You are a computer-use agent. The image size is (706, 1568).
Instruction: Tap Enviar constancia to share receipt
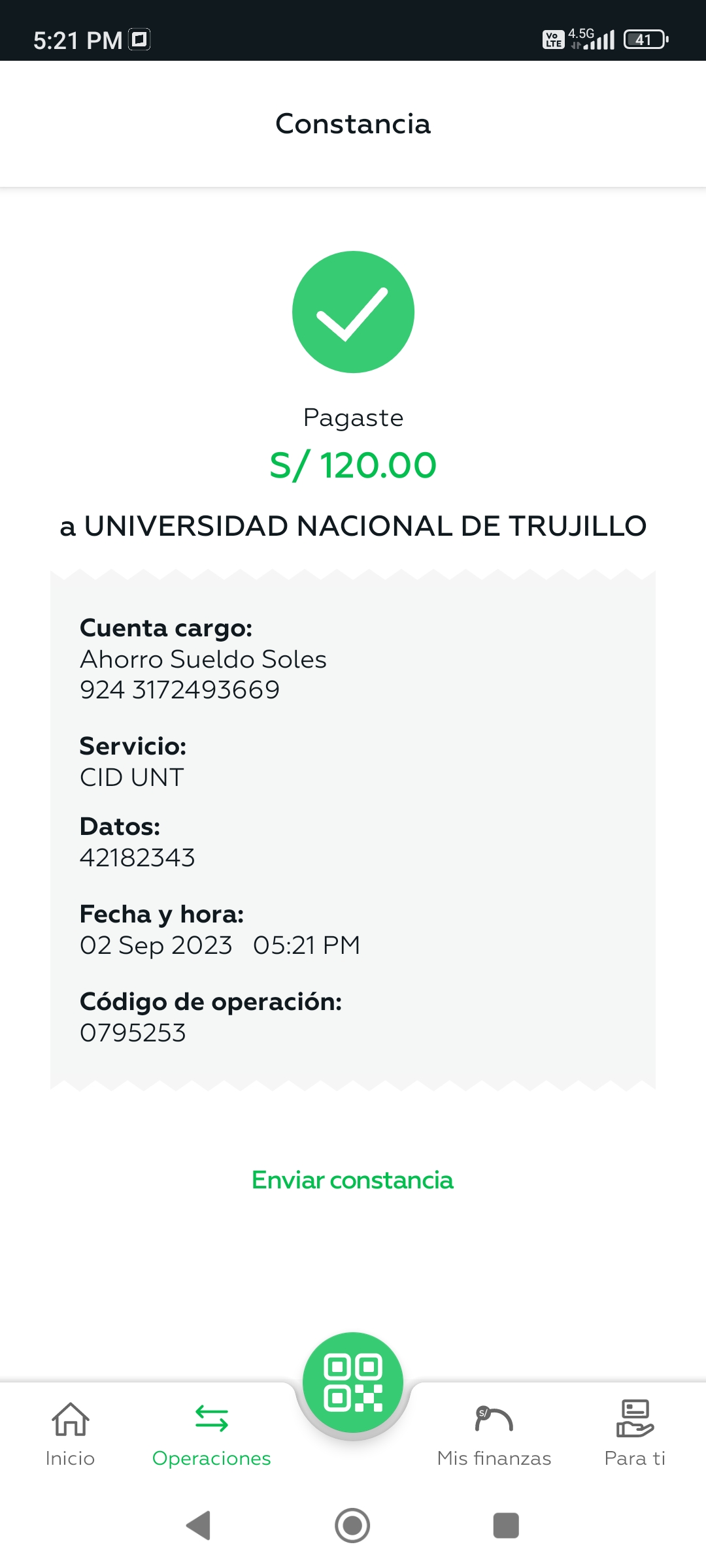(x=352, y=1180)
